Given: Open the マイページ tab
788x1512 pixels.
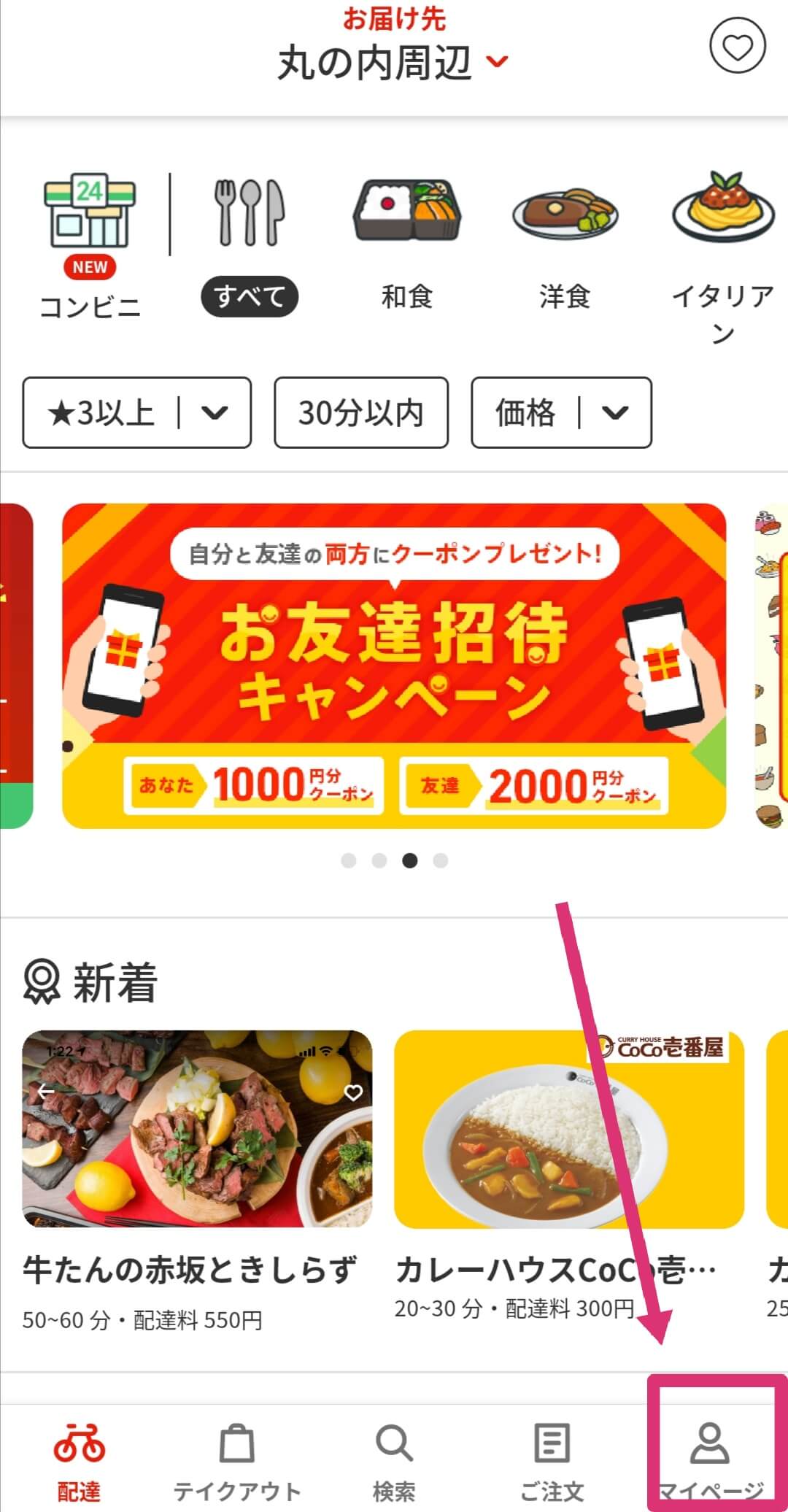Looking at the screenshot, I should click(711, 1459).
